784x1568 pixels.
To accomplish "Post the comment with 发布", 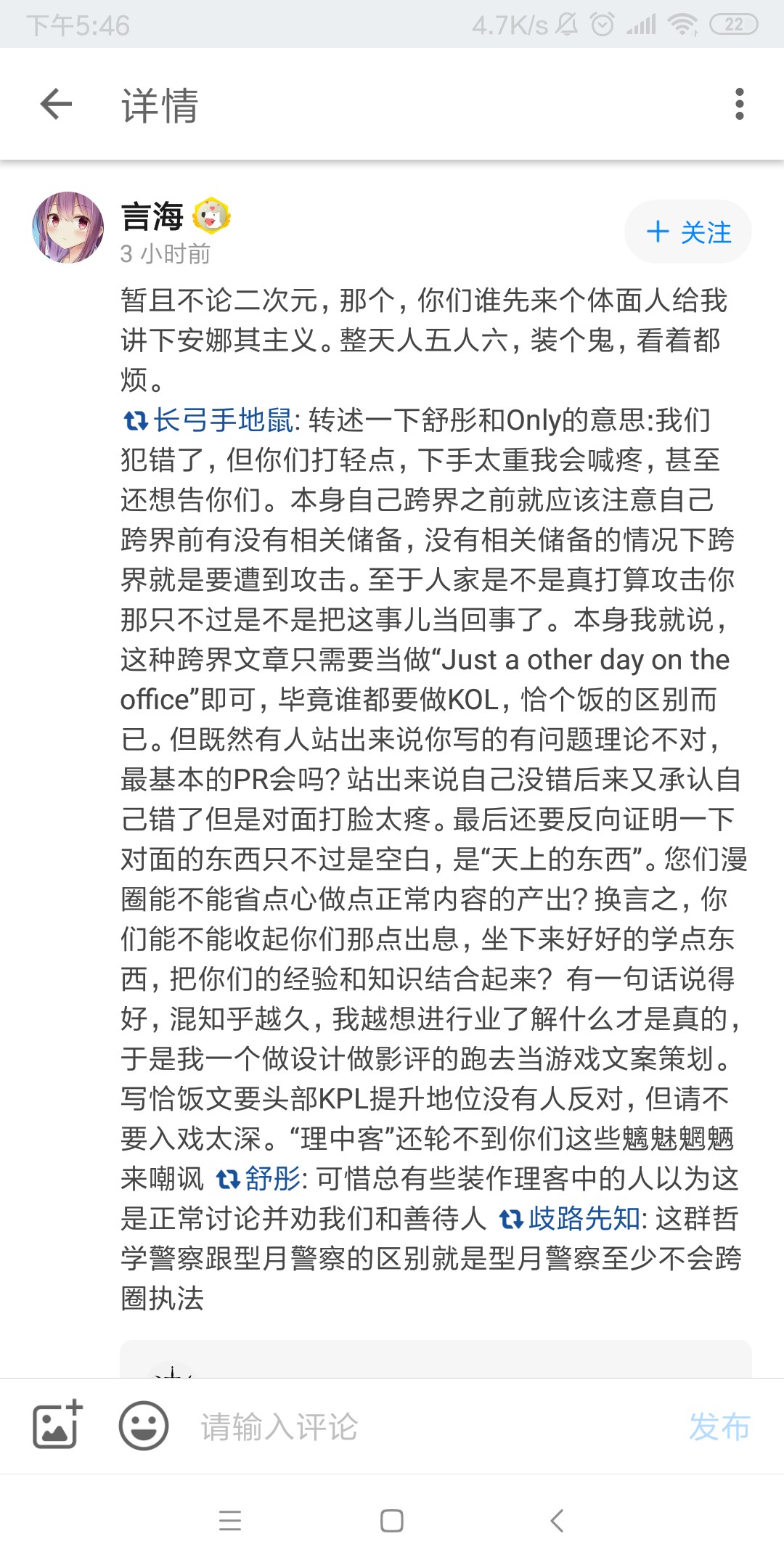I will (719, 1426).
